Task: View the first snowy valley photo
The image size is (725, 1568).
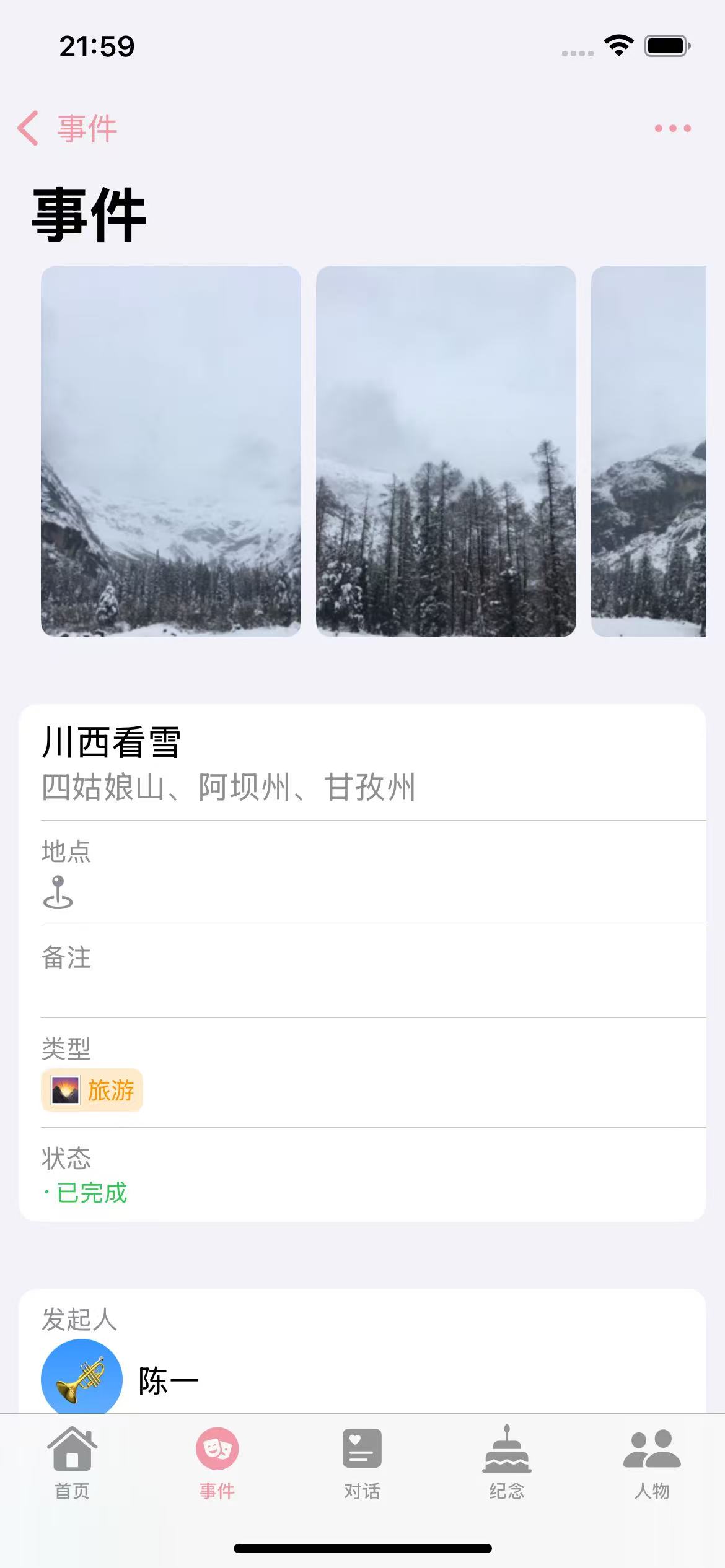Action: click(171, 451)
